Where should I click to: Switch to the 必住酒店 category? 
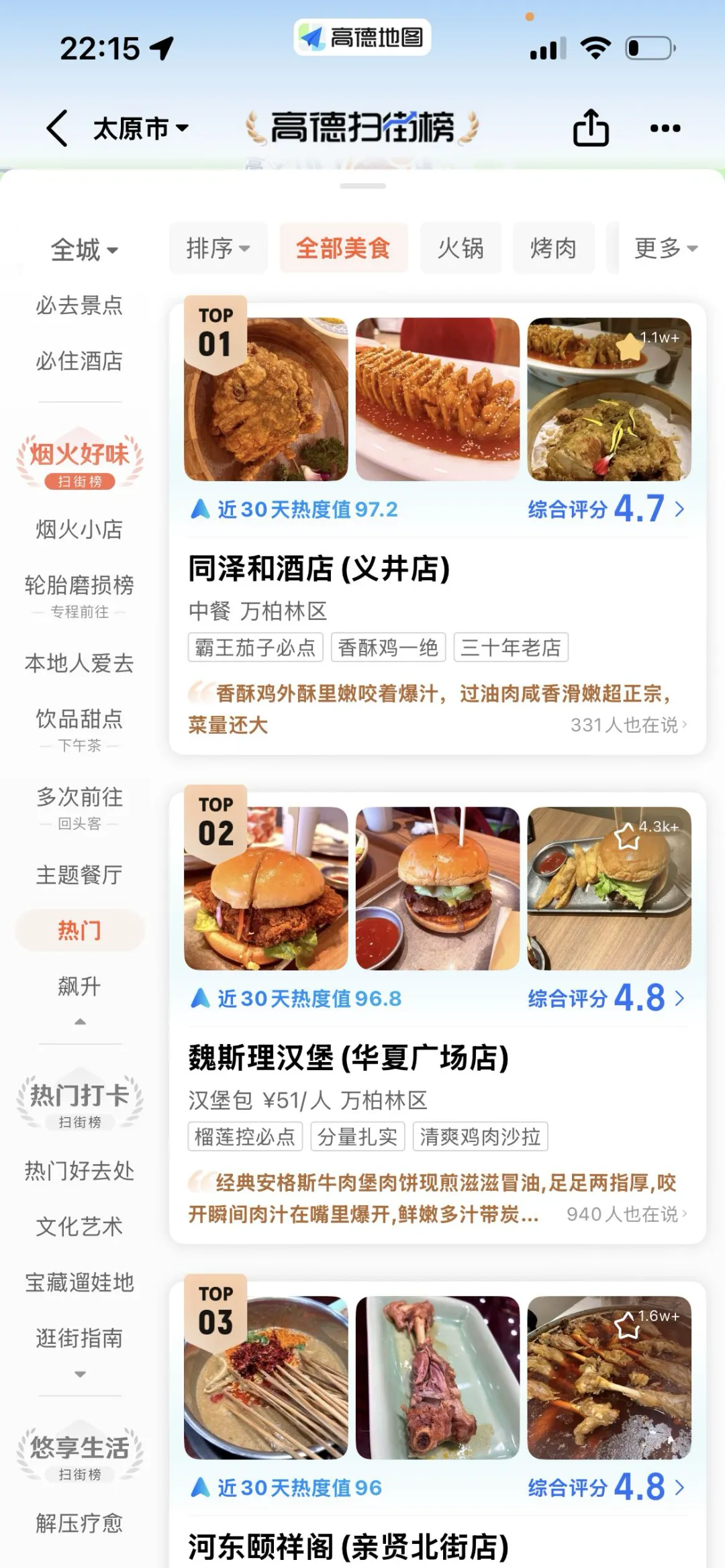point(79,361)
